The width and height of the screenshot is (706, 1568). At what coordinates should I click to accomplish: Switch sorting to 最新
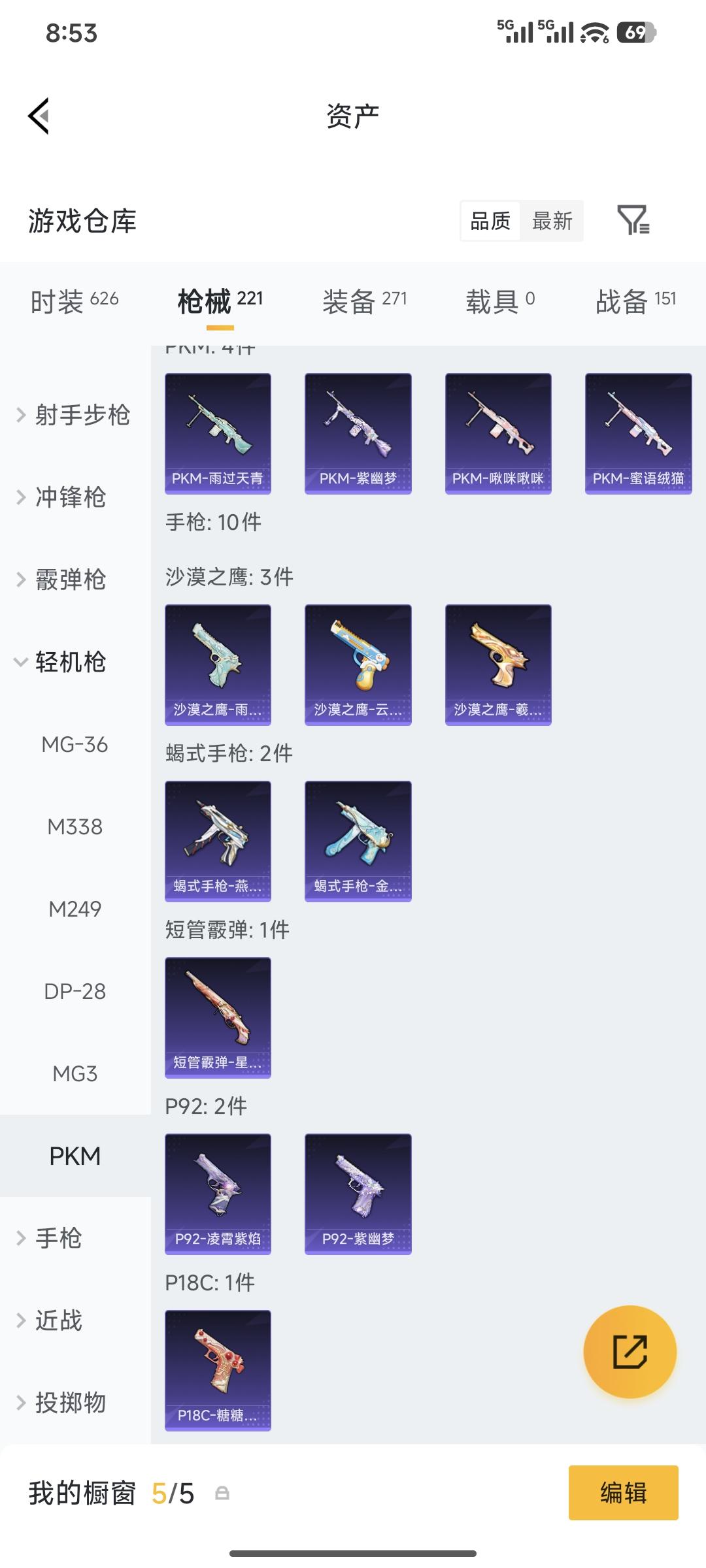552,222
